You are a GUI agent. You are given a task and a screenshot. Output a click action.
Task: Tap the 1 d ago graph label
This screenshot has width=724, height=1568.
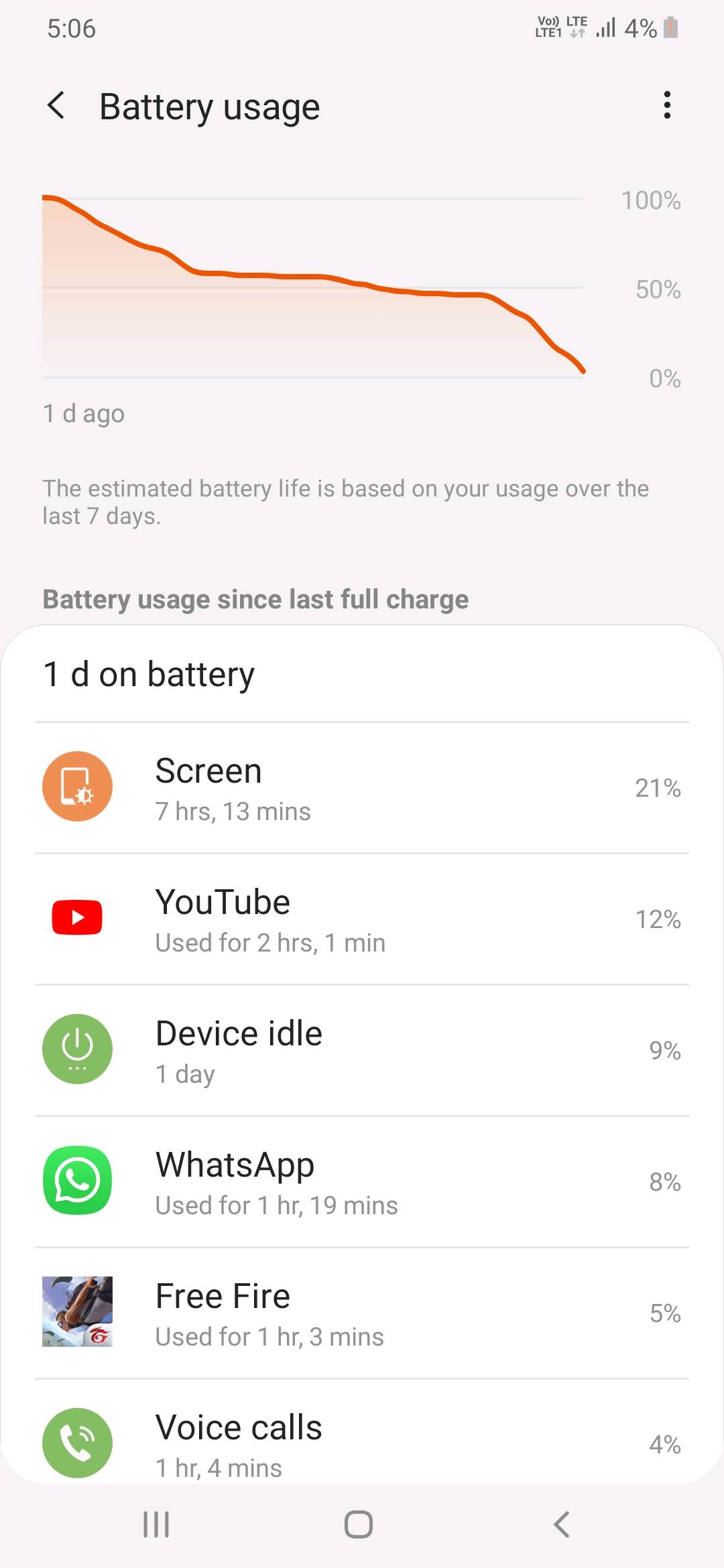84,413
